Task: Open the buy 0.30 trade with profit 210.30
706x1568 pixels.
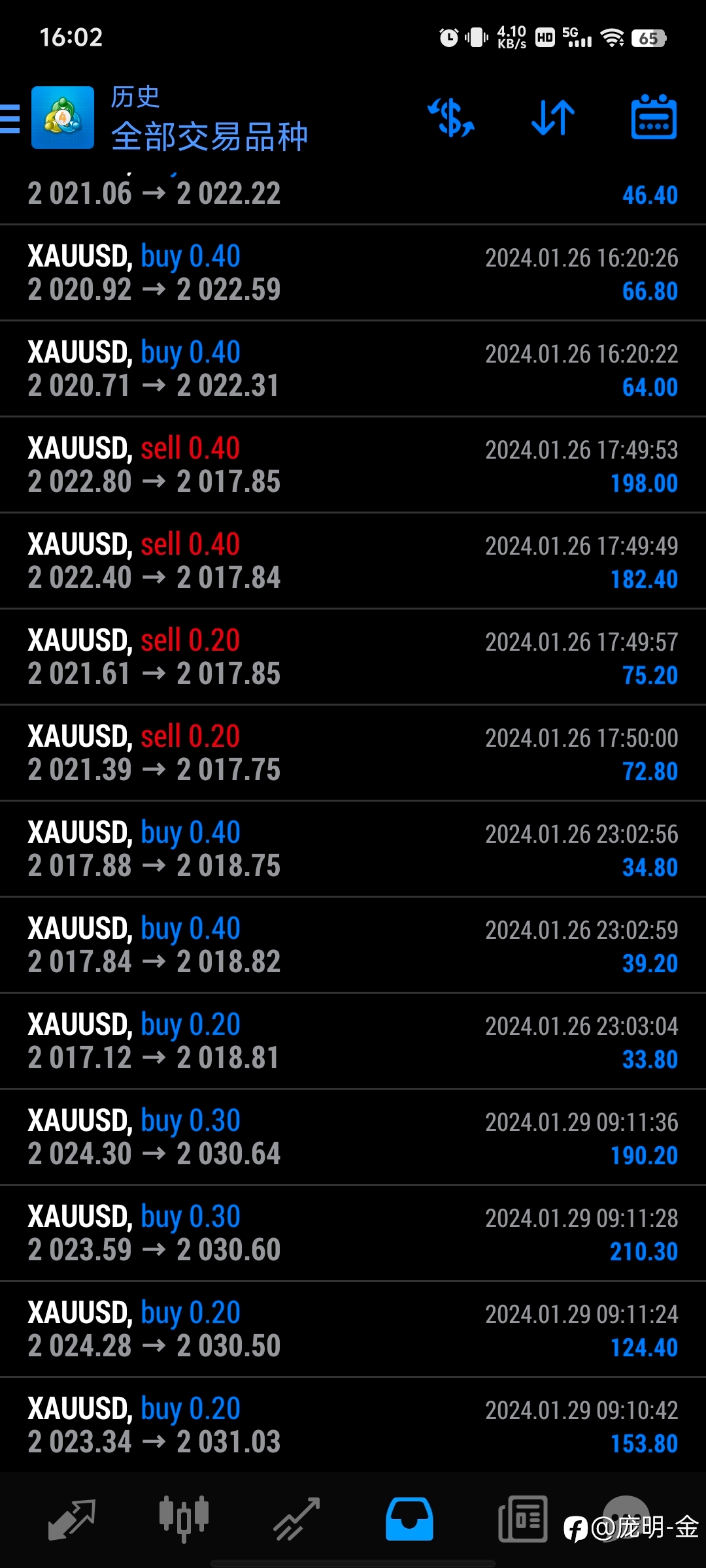Action: [x=353, y=1233]
